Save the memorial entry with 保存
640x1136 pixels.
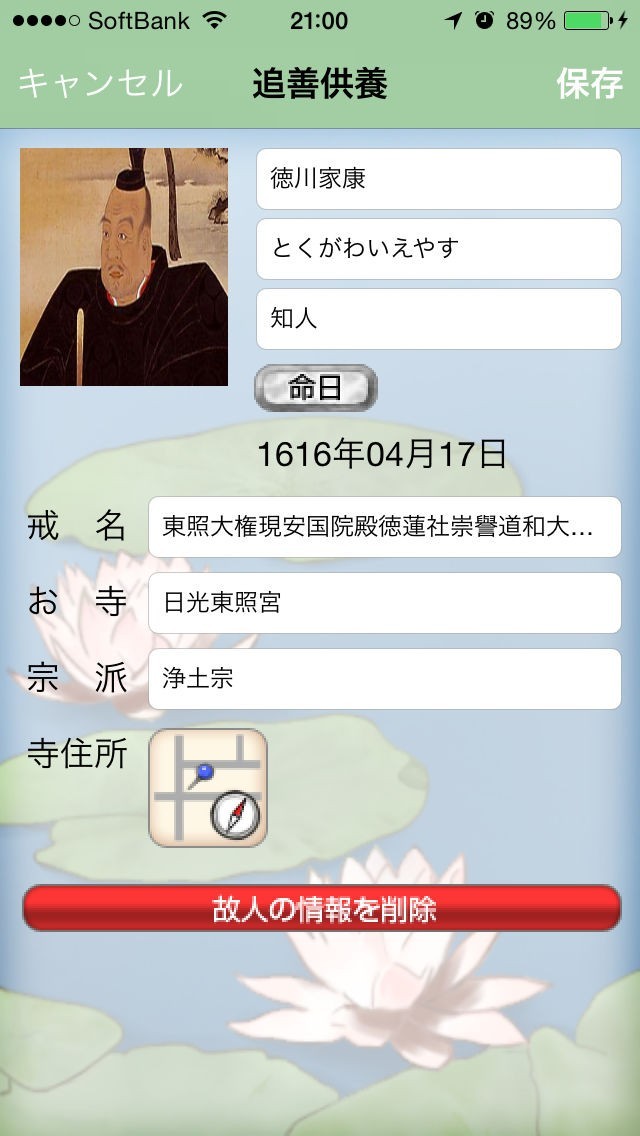coord(589,84)
